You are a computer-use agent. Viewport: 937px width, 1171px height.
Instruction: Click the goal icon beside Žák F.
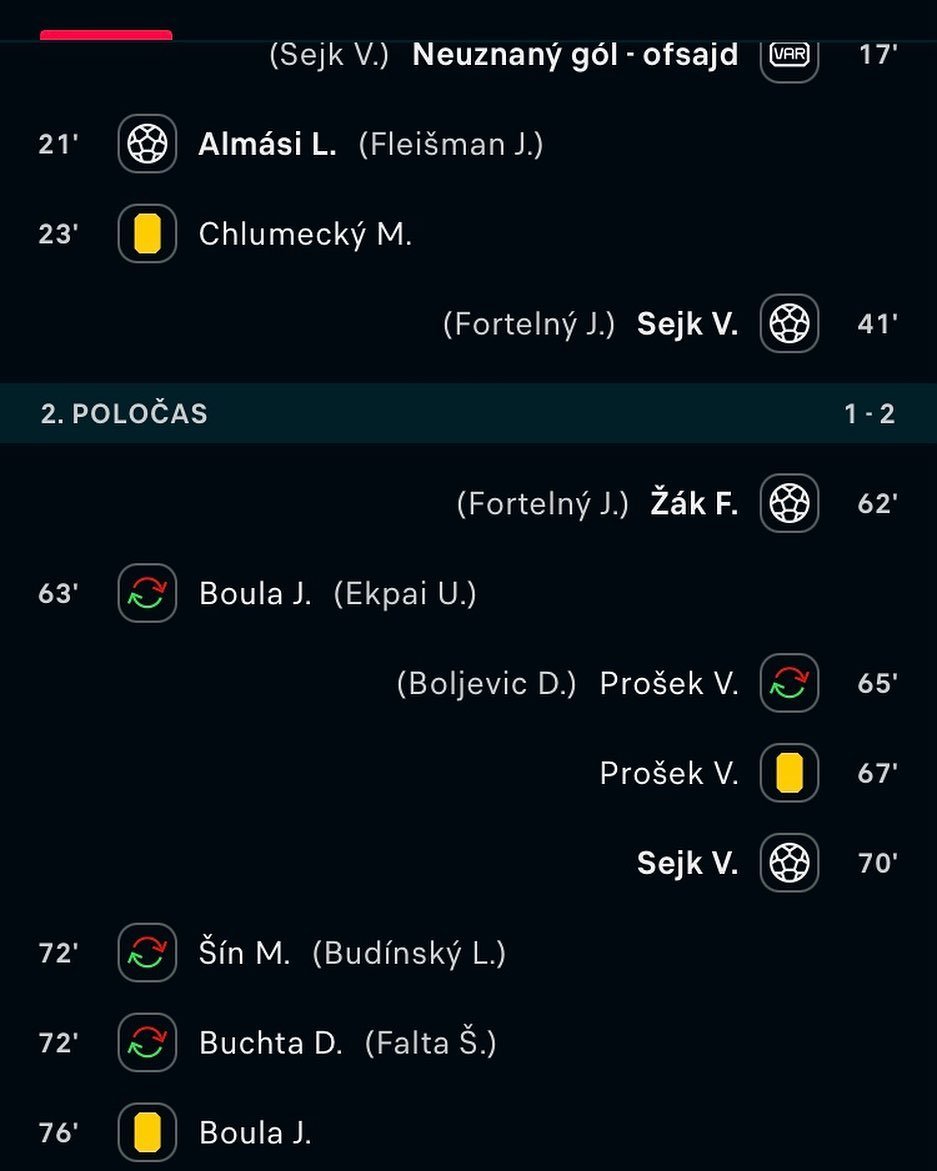[789, 504]
